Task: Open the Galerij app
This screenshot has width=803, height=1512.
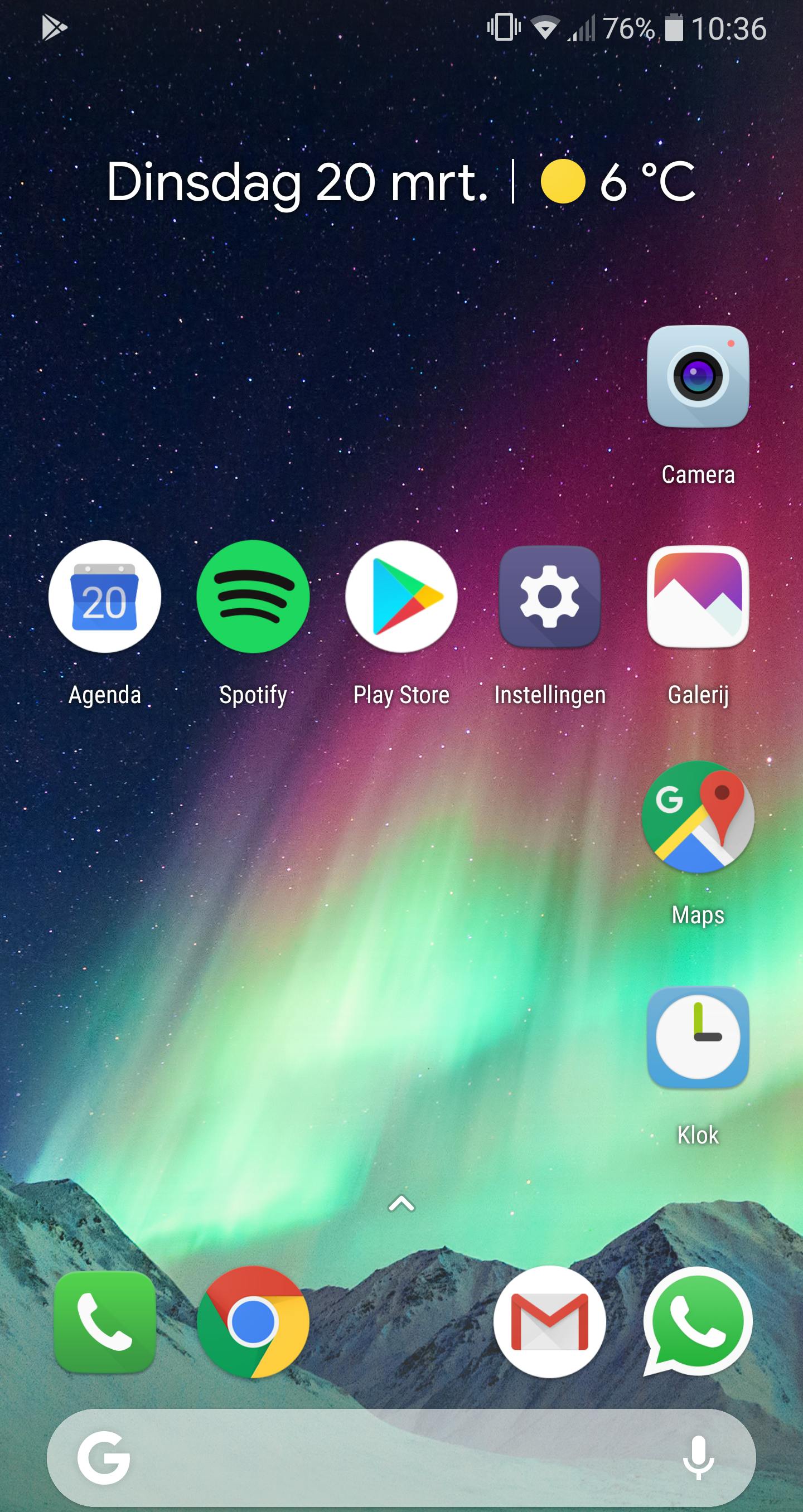Action: point(698,597)
